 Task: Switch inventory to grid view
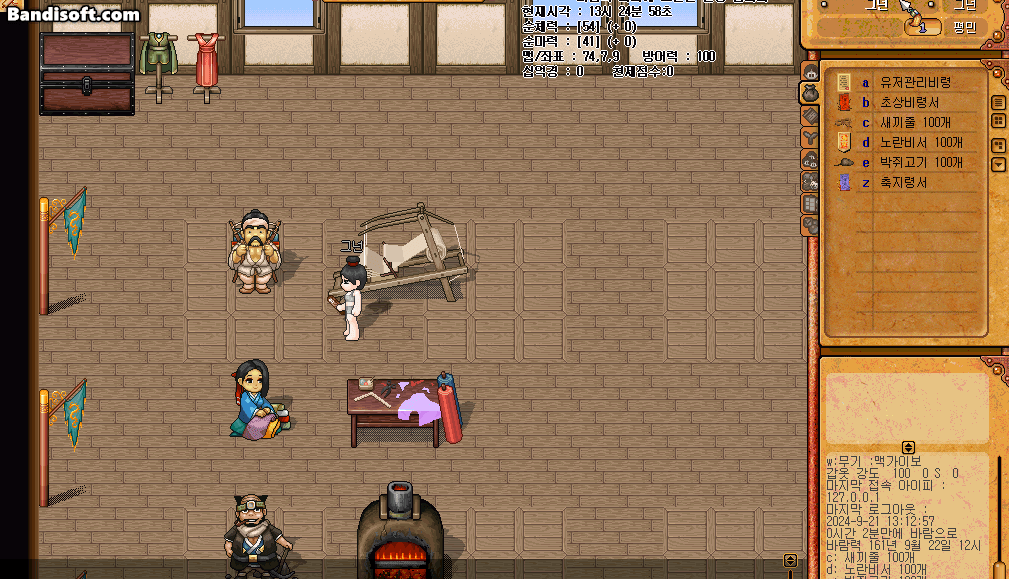(x=998, y=121)
